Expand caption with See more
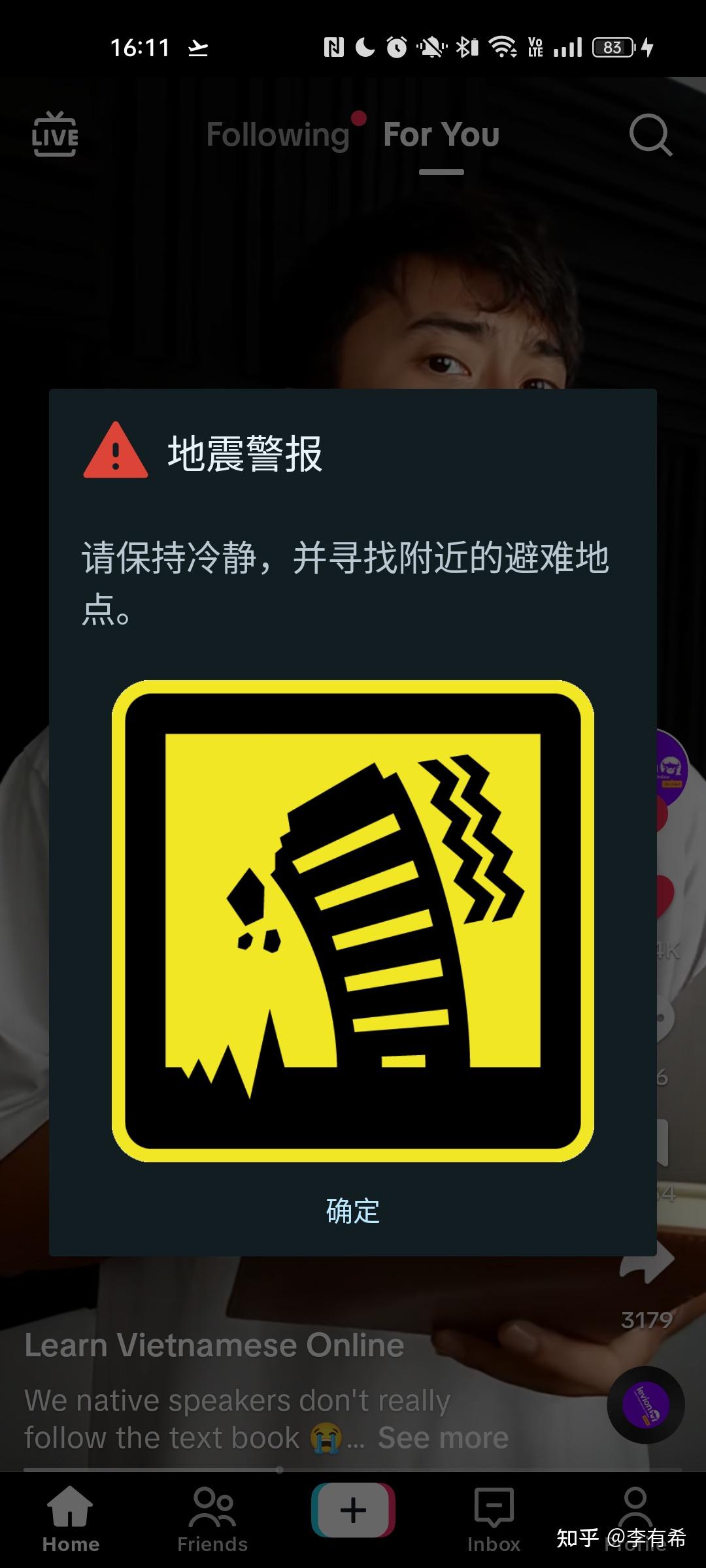The width and height of the screenshot is (706, 1568). click(x=443, y=1438)
